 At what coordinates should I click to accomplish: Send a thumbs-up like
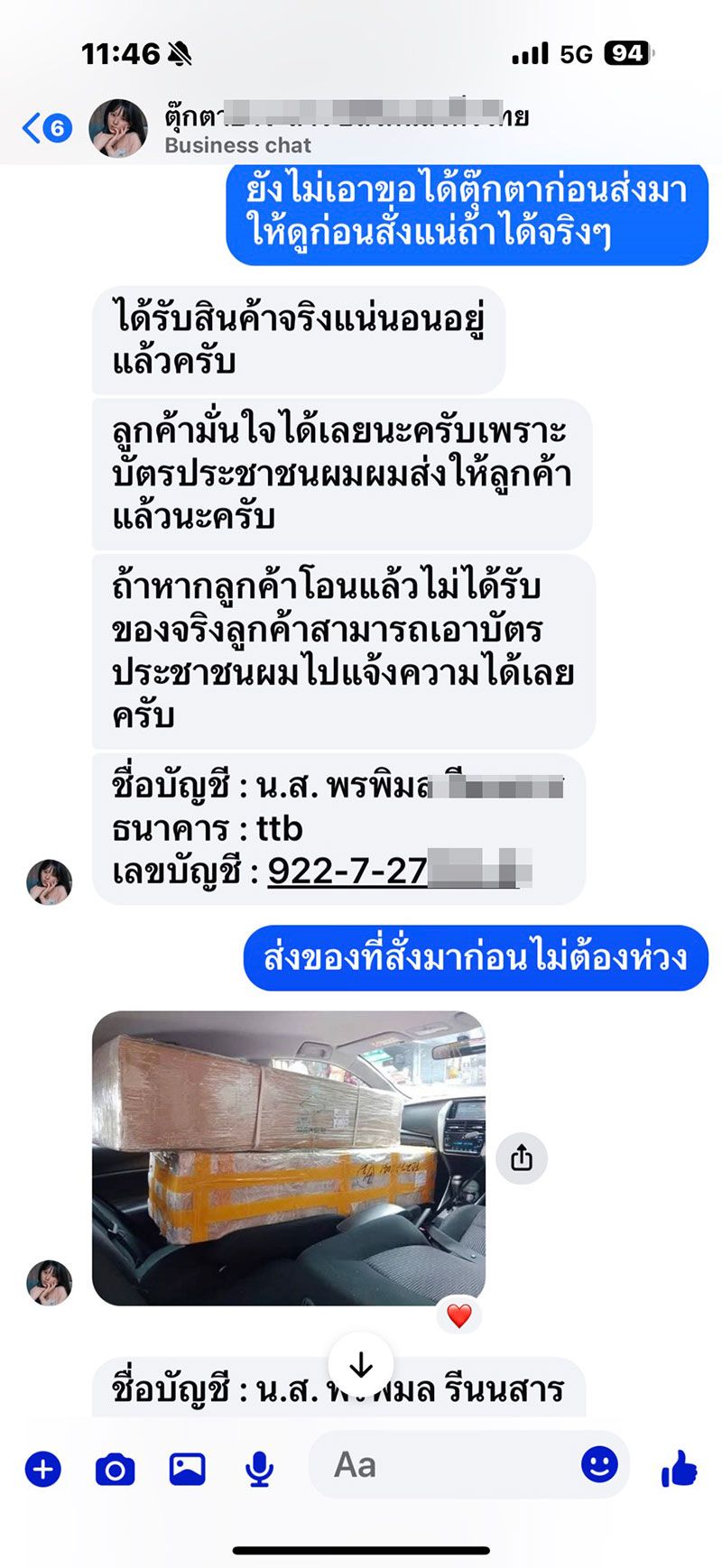pos(680,1468)
